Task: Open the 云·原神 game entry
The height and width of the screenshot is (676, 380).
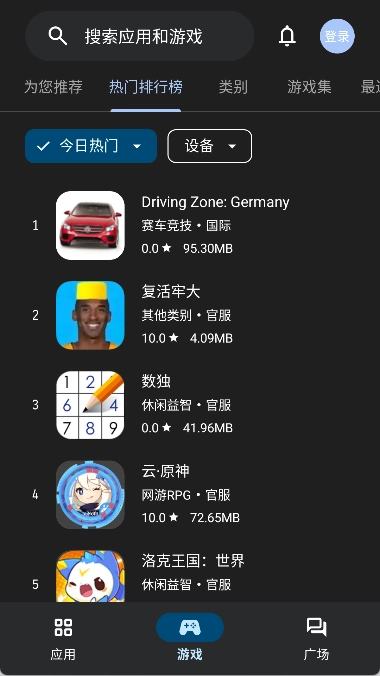Action: pos(190,494)
